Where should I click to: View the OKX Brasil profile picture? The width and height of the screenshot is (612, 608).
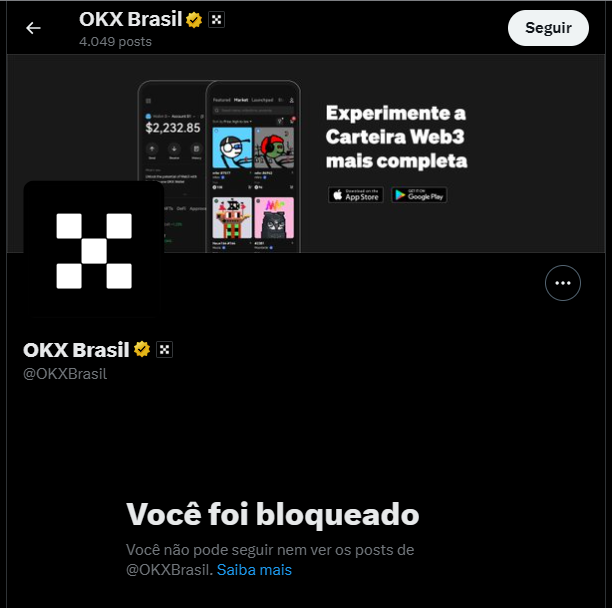pyautogui.click(x=94, y=250)
